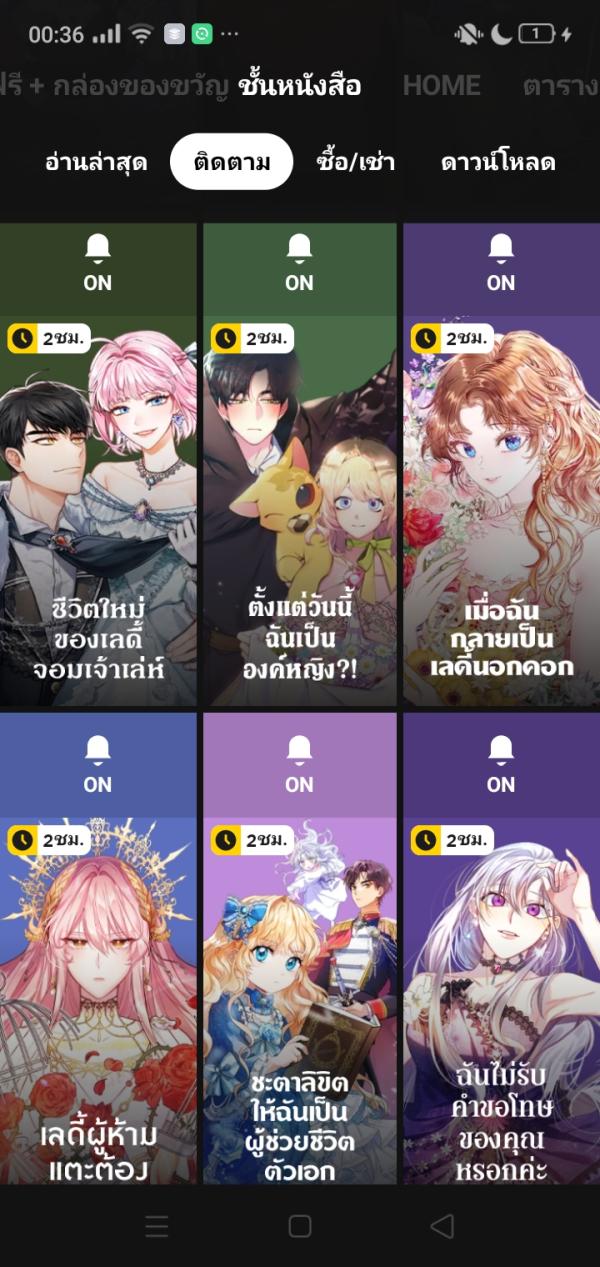Image resolution: width=600 pixels, height=1267 pixels.
Task: Turn off alerts for เมื่อฉันกลายเป็นเลดี้นอกคอก
Action: click(x=501, y=263)
